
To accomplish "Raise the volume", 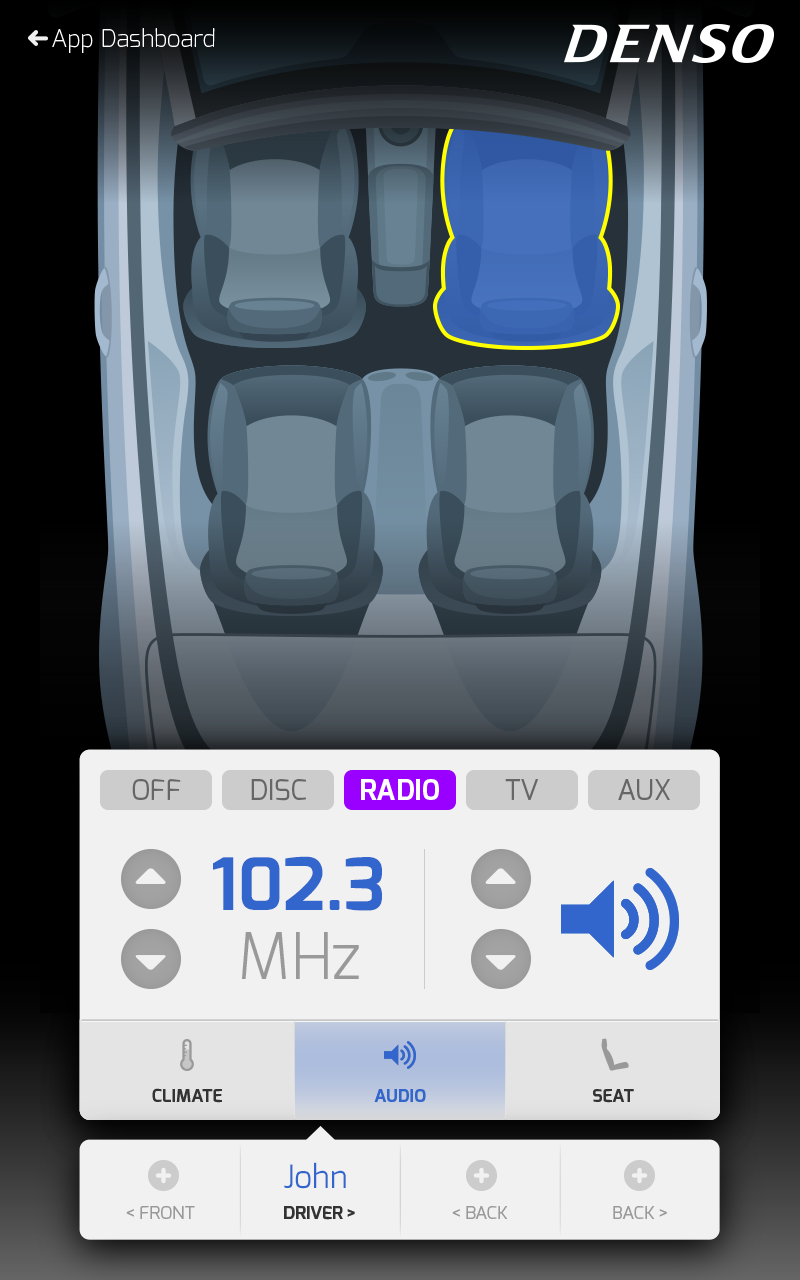I will pos(501,879).
